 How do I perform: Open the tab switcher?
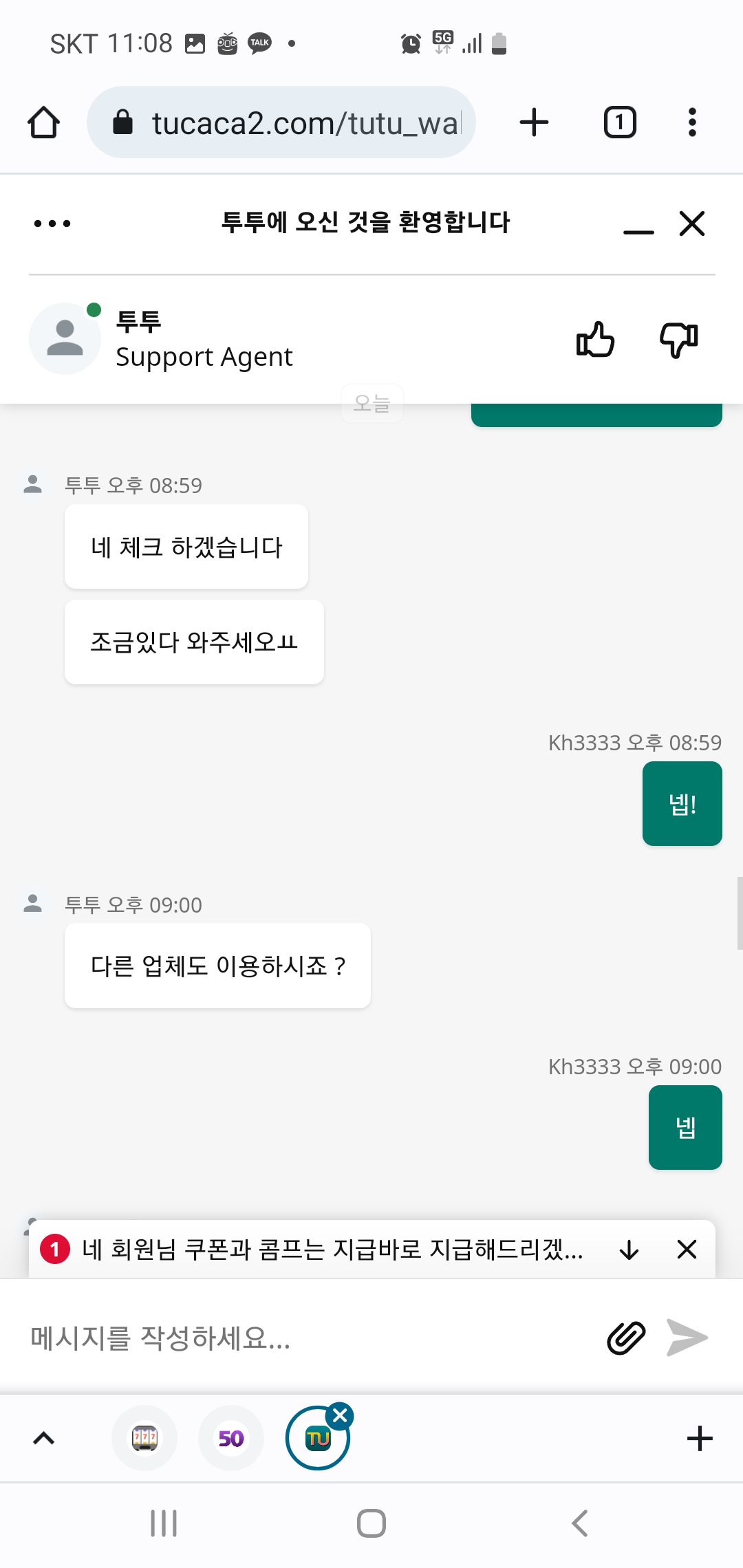(620, 122)
